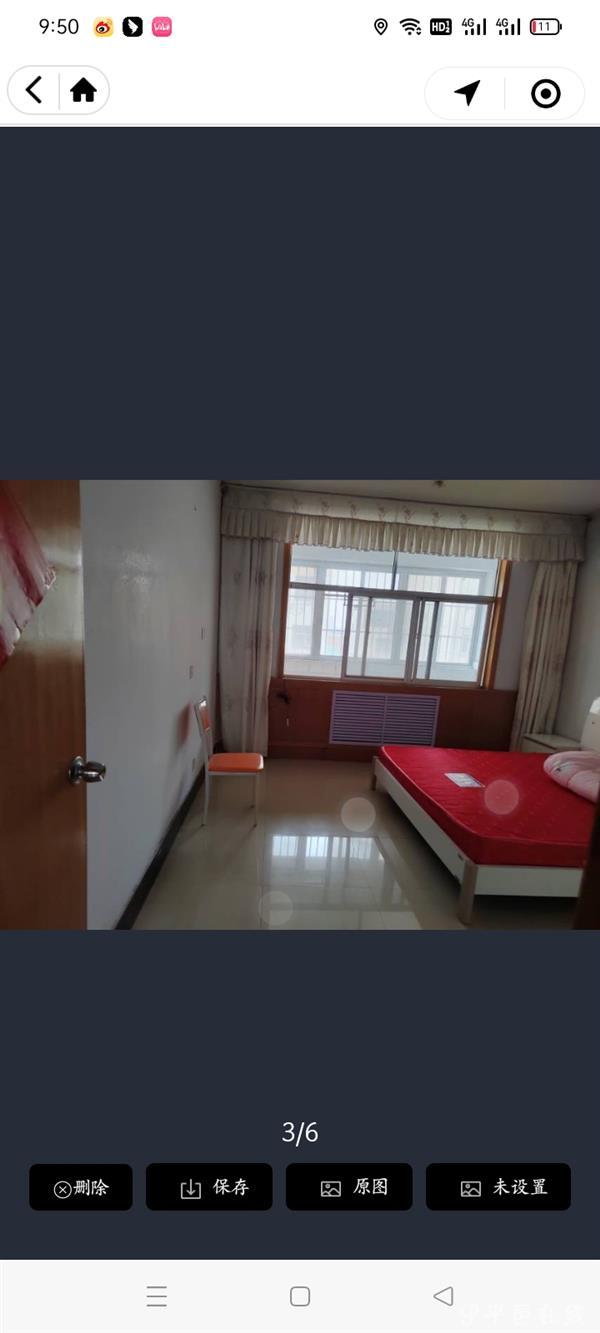Delete this photo with 删除
This screenshot has height=1333, width=600.
[81, 1187]
